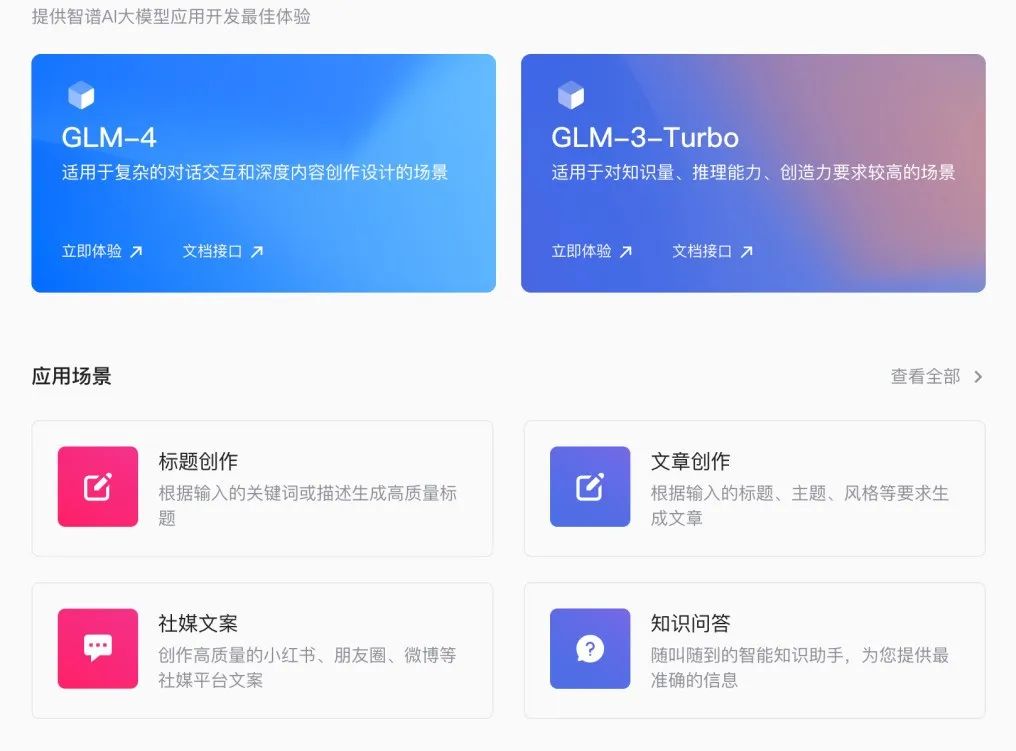Viewport: 1016px width, 751px height.
Task: Open 文档接口 for GLM-4
Action: [x=223, y=251]
